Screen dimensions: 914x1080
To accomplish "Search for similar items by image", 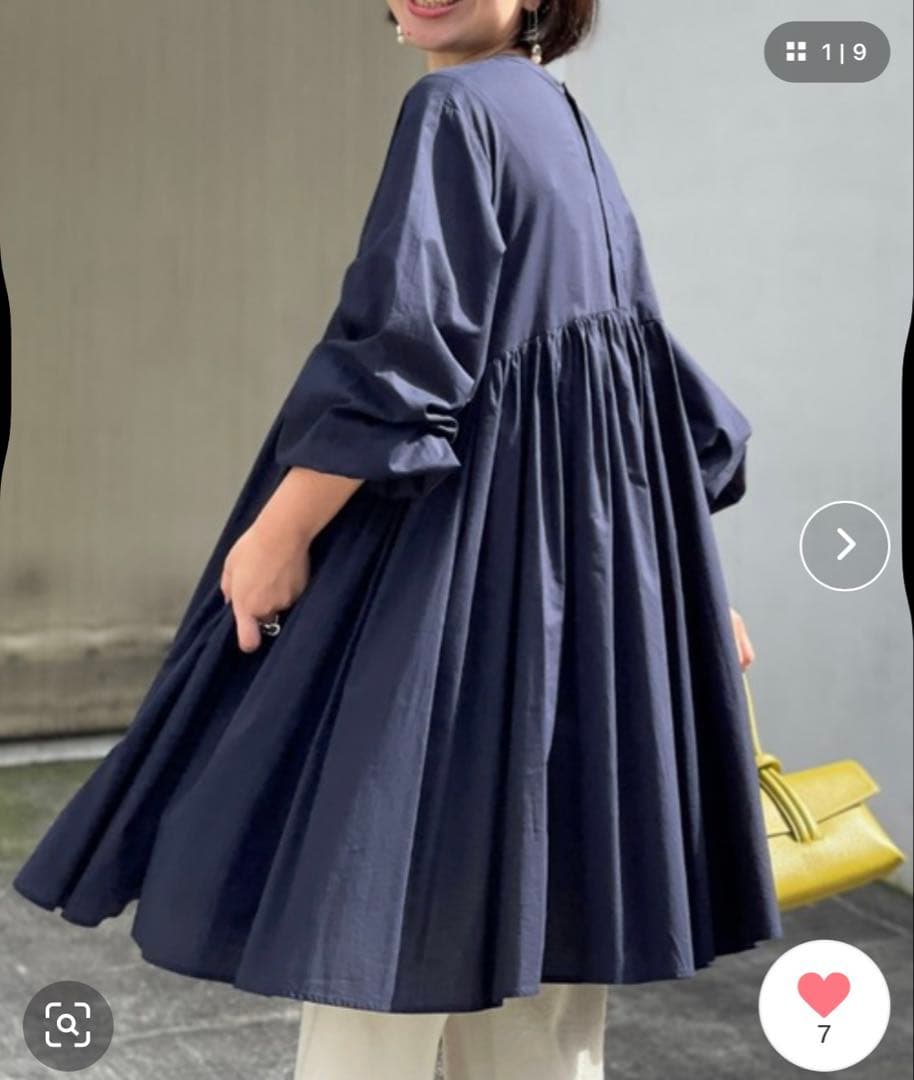I will pyautogui.click(x=68, y=1025).
